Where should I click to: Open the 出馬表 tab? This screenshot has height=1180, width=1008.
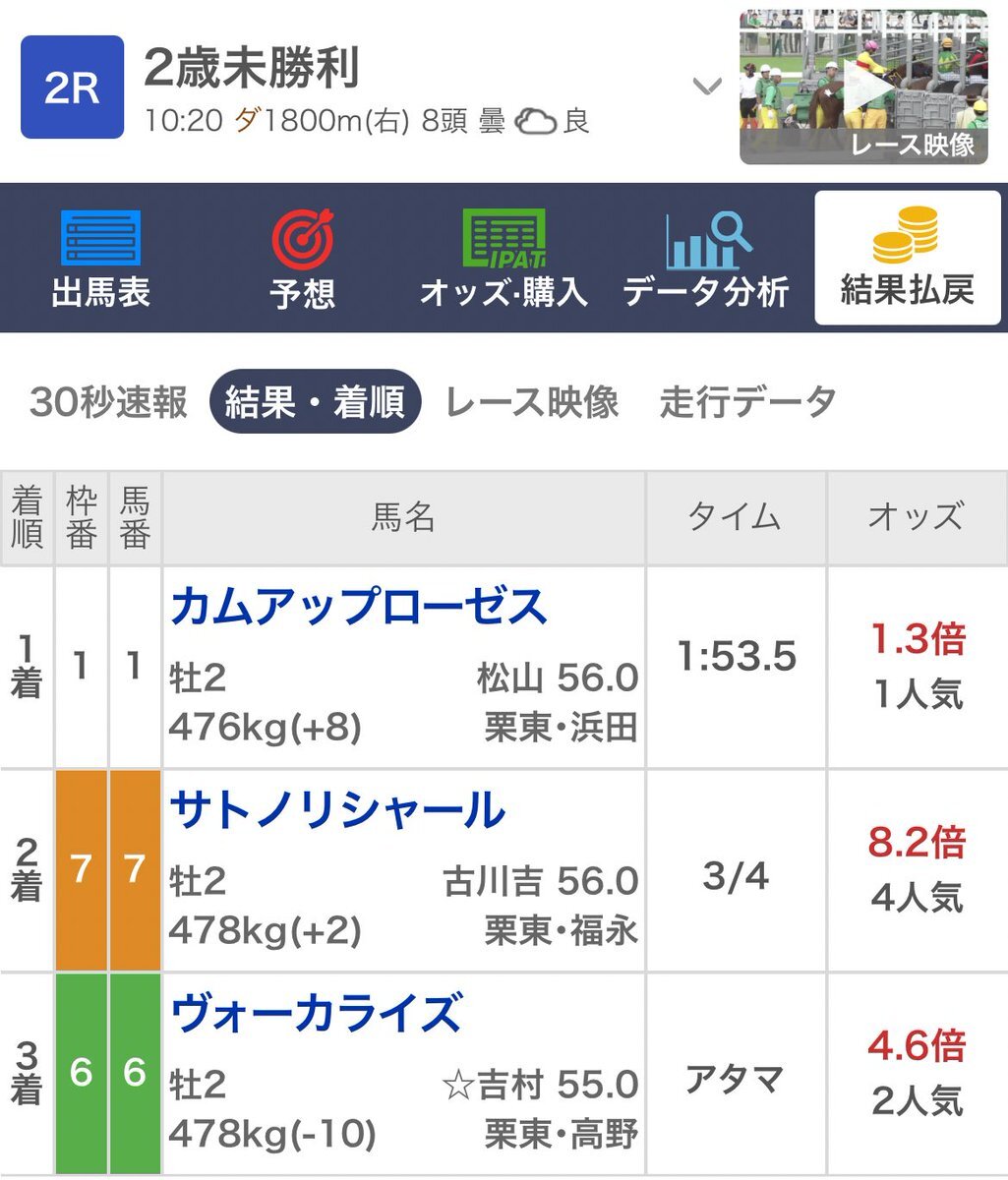(100, 259)
